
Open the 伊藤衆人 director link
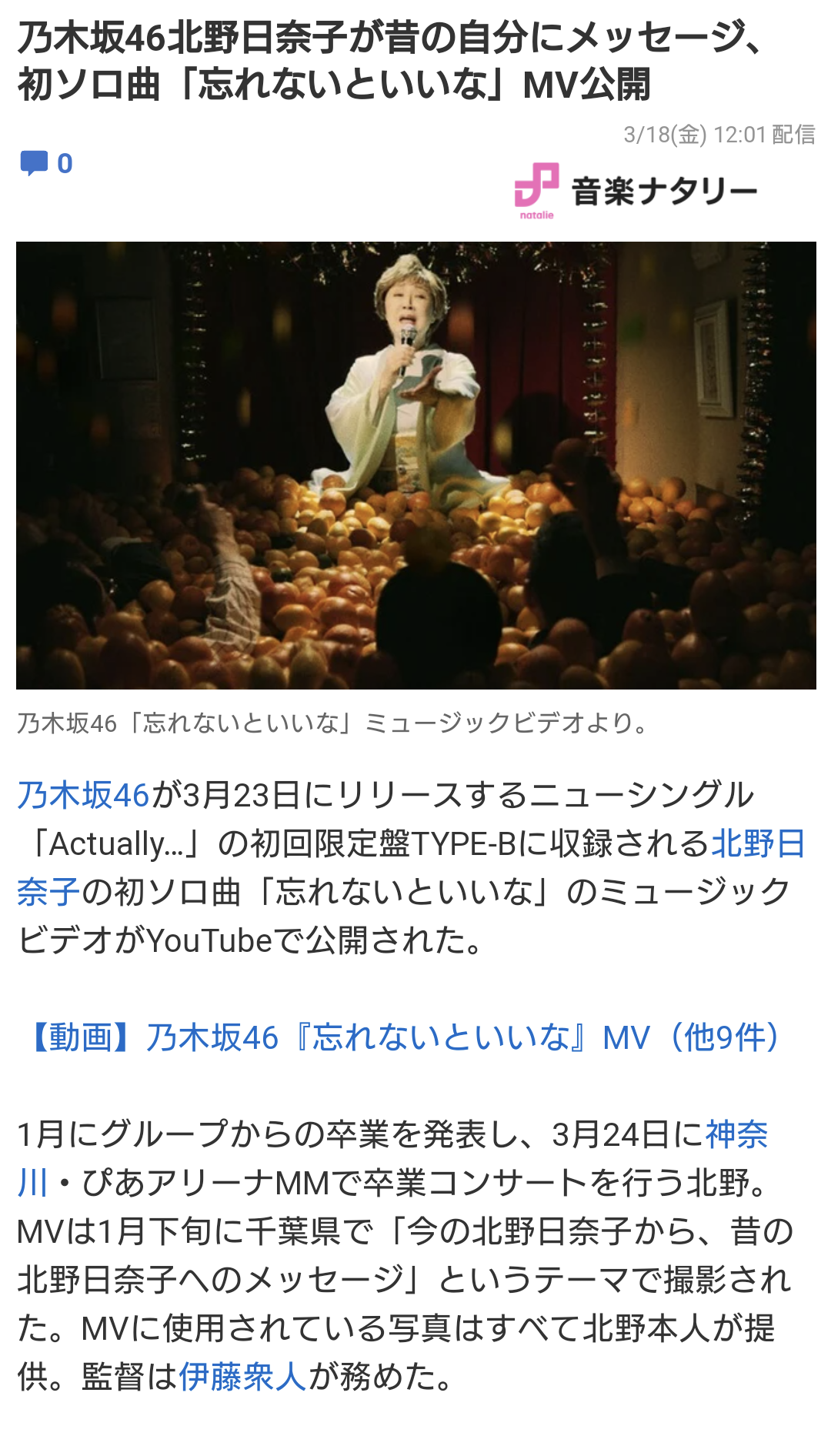pos(242,1377)
